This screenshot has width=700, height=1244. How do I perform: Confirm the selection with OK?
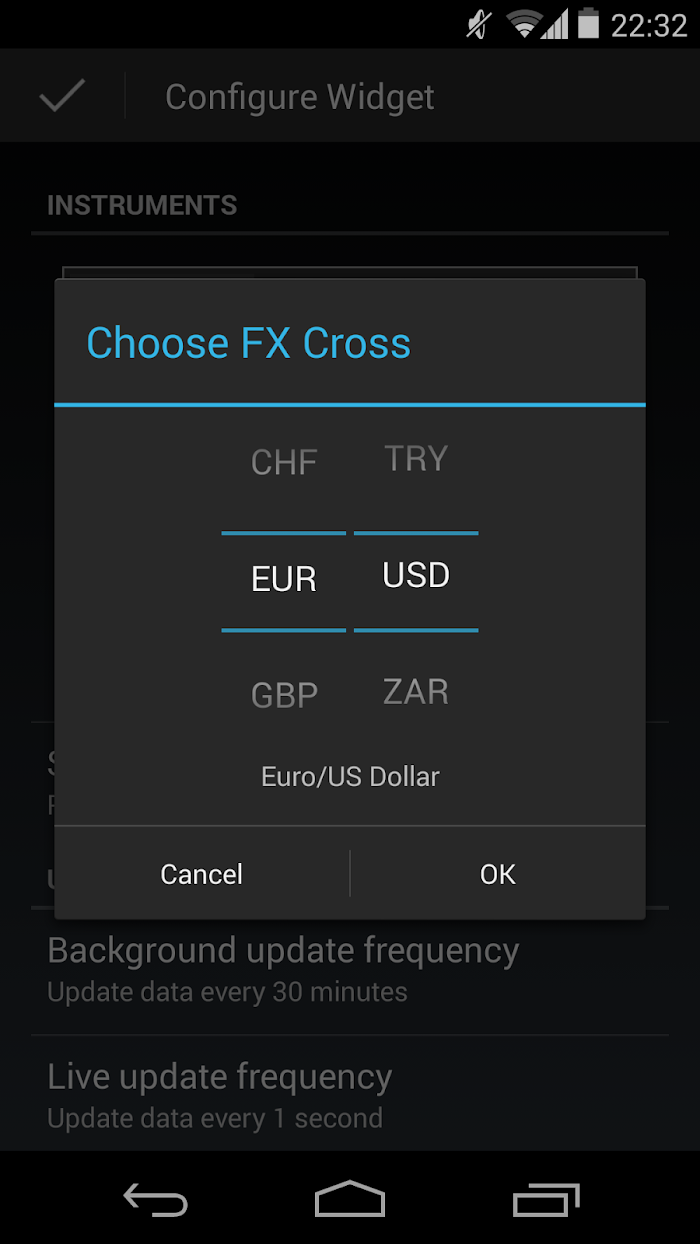[x=497, y=874]
